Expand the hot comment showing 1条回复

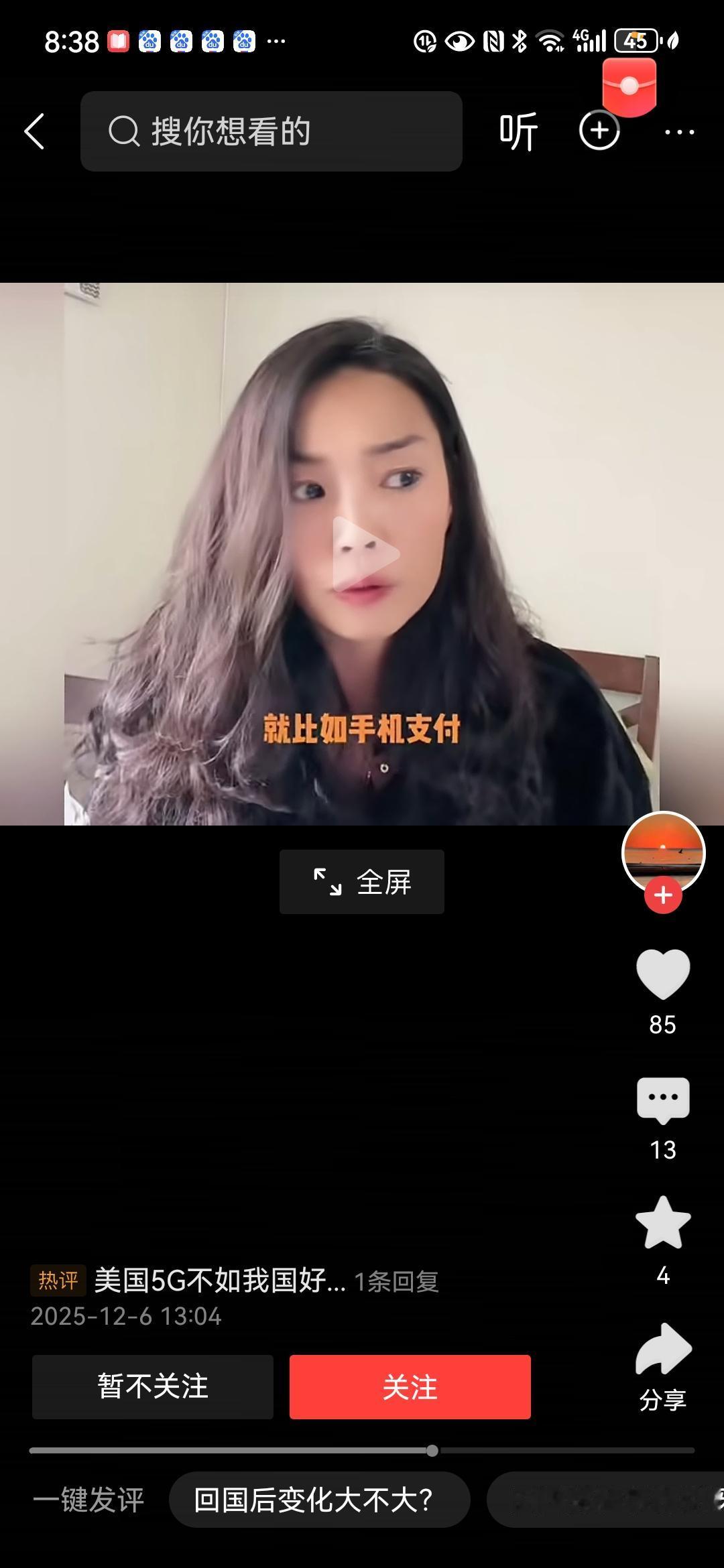tap(397, 1281)
